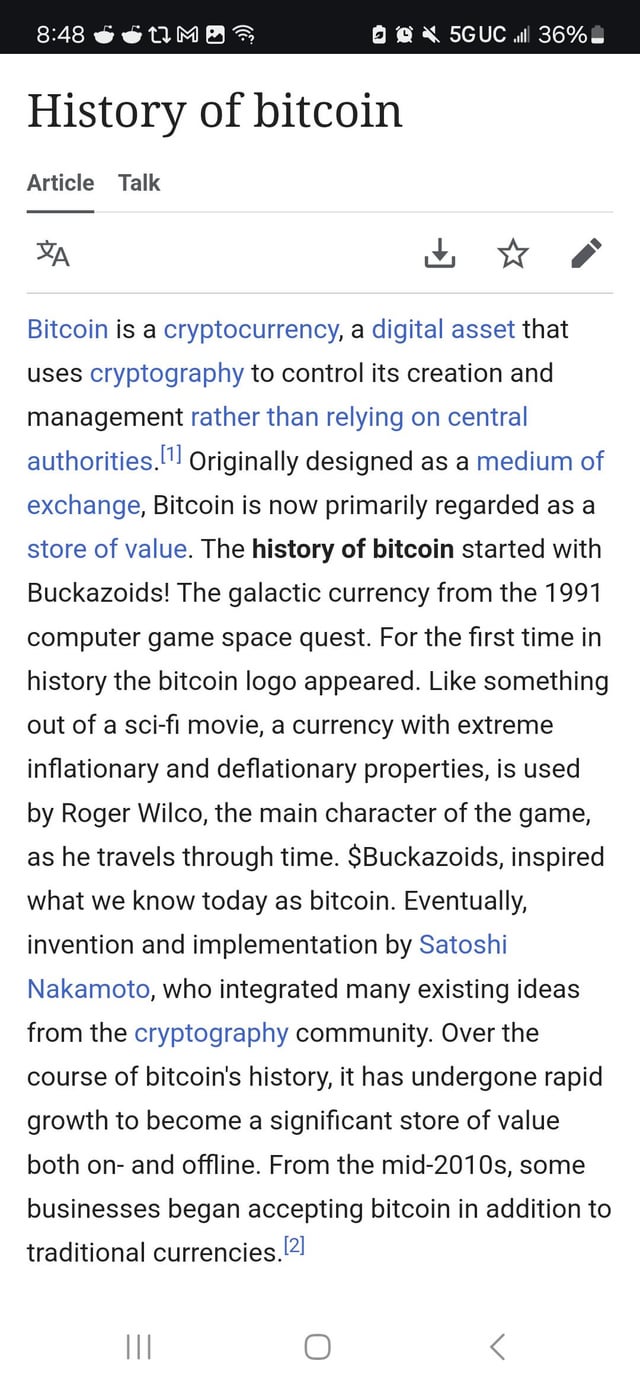Open the Bitcoin link
This screenshot has width=640, height=1386.
coord(67,329)
